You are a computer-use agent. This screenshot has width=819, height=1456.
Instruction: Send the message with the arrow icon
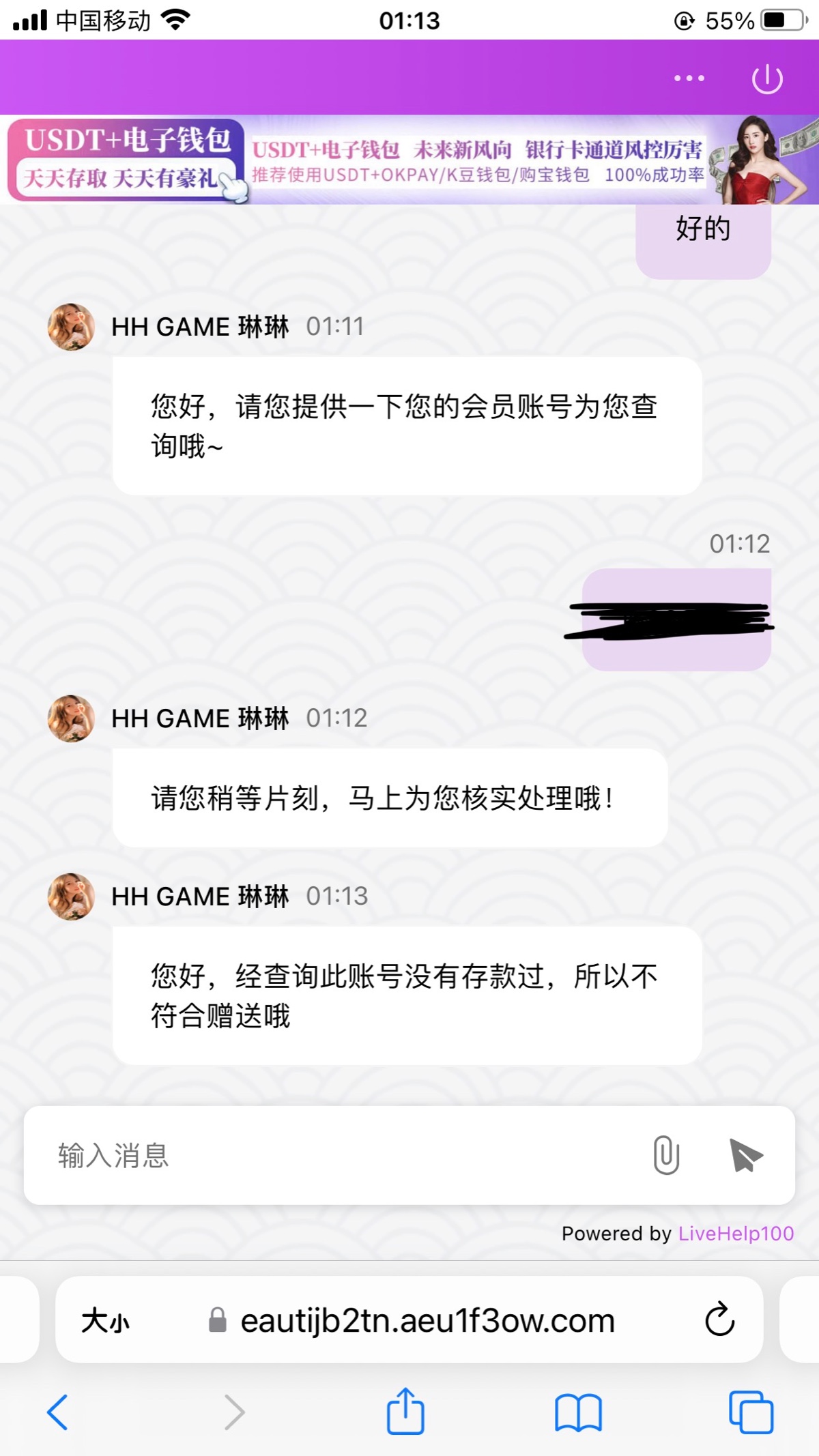pos(745,1155)
